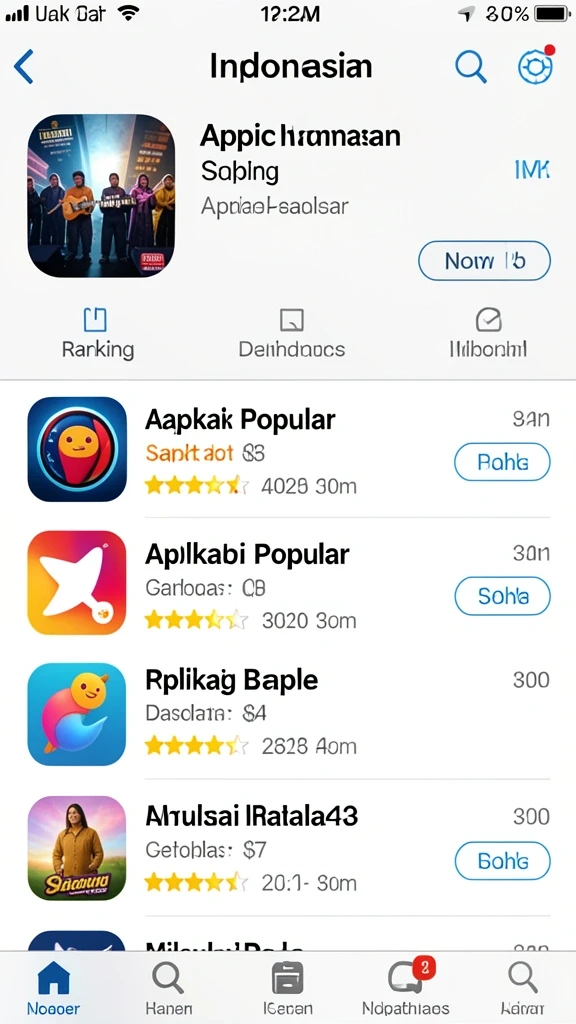Image resolution: width=576 pixels, height=1024 pixels.
Task: Open the Aapkak Popular app row
Action: (289, 450)
